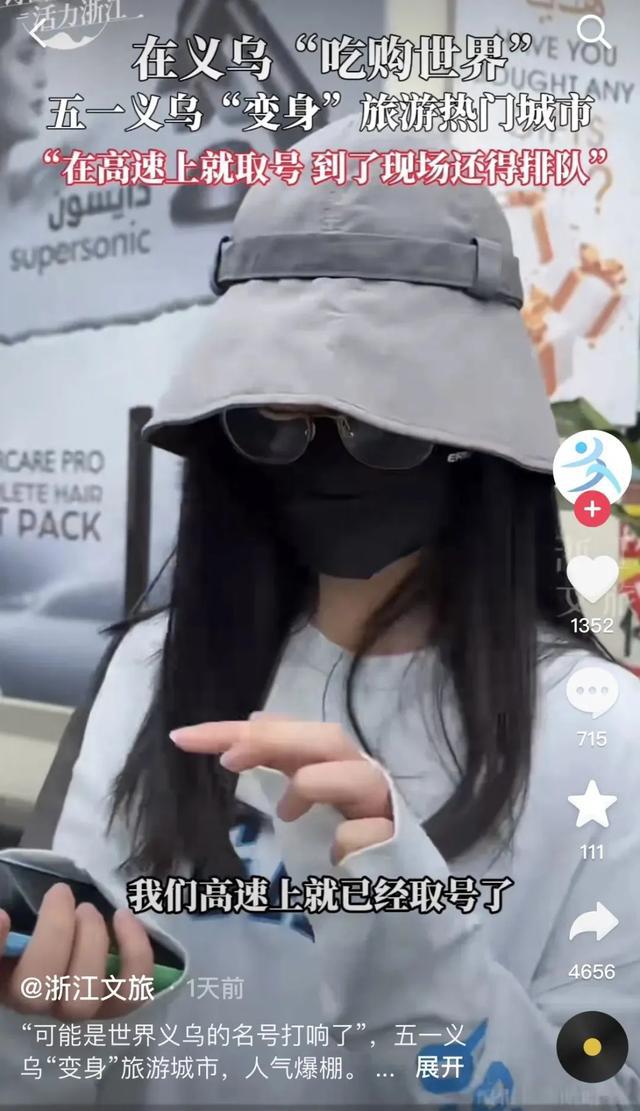Open @浙江文旅 account name
The width and height of the screenshot is (640, 1111).
point(88,988)
